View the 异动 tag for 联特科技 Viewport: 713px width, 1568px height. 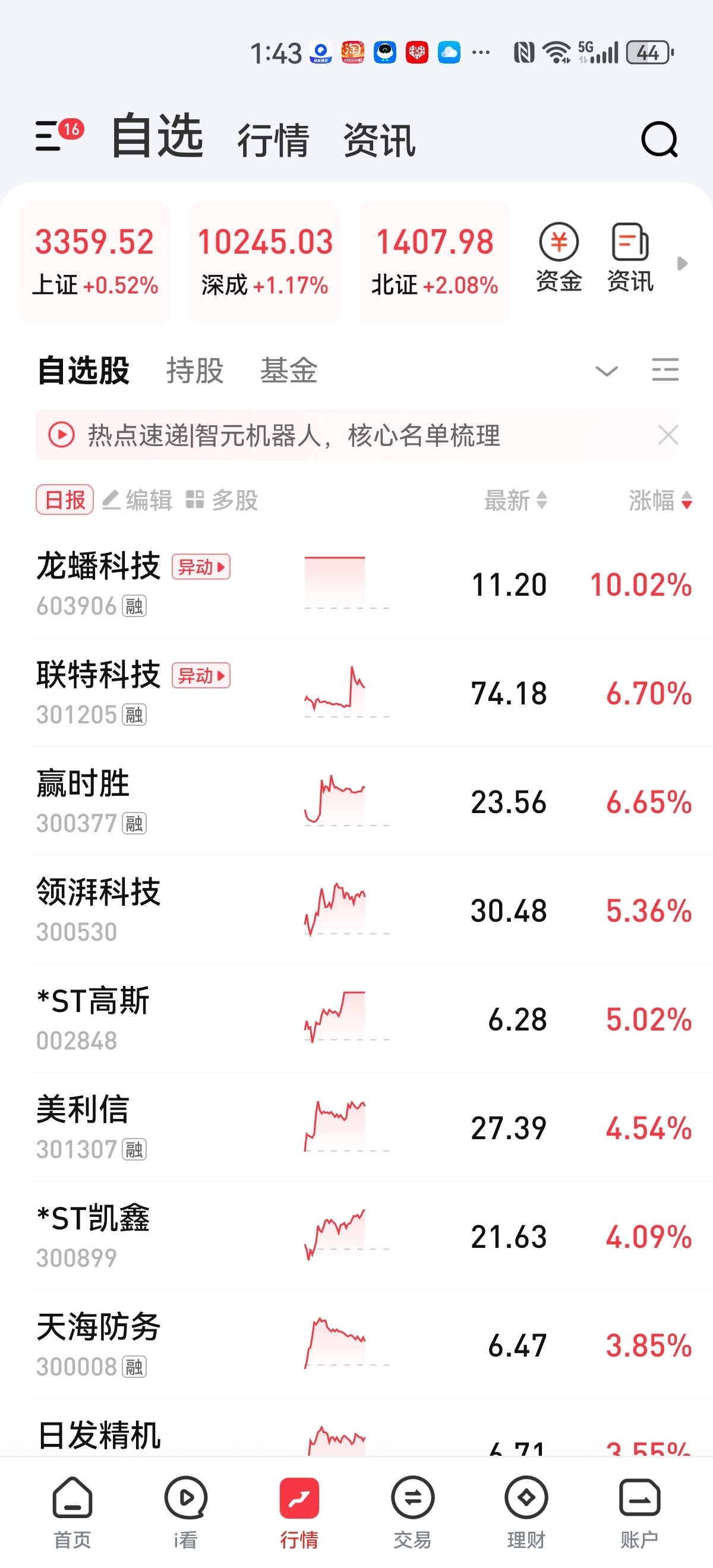click(x=201, y=676)
